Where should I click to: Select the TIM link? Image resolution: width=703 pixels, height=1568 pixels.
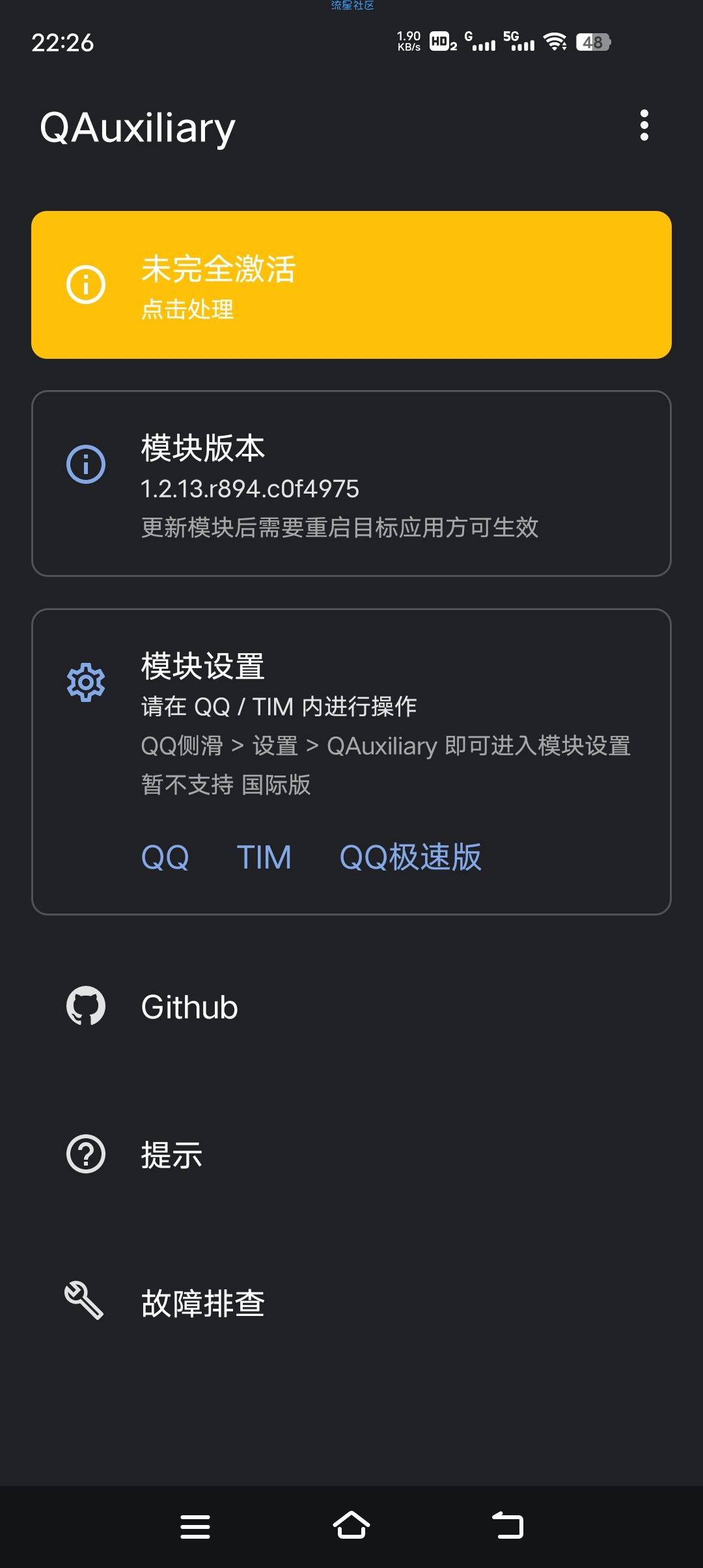coord(264,857)
